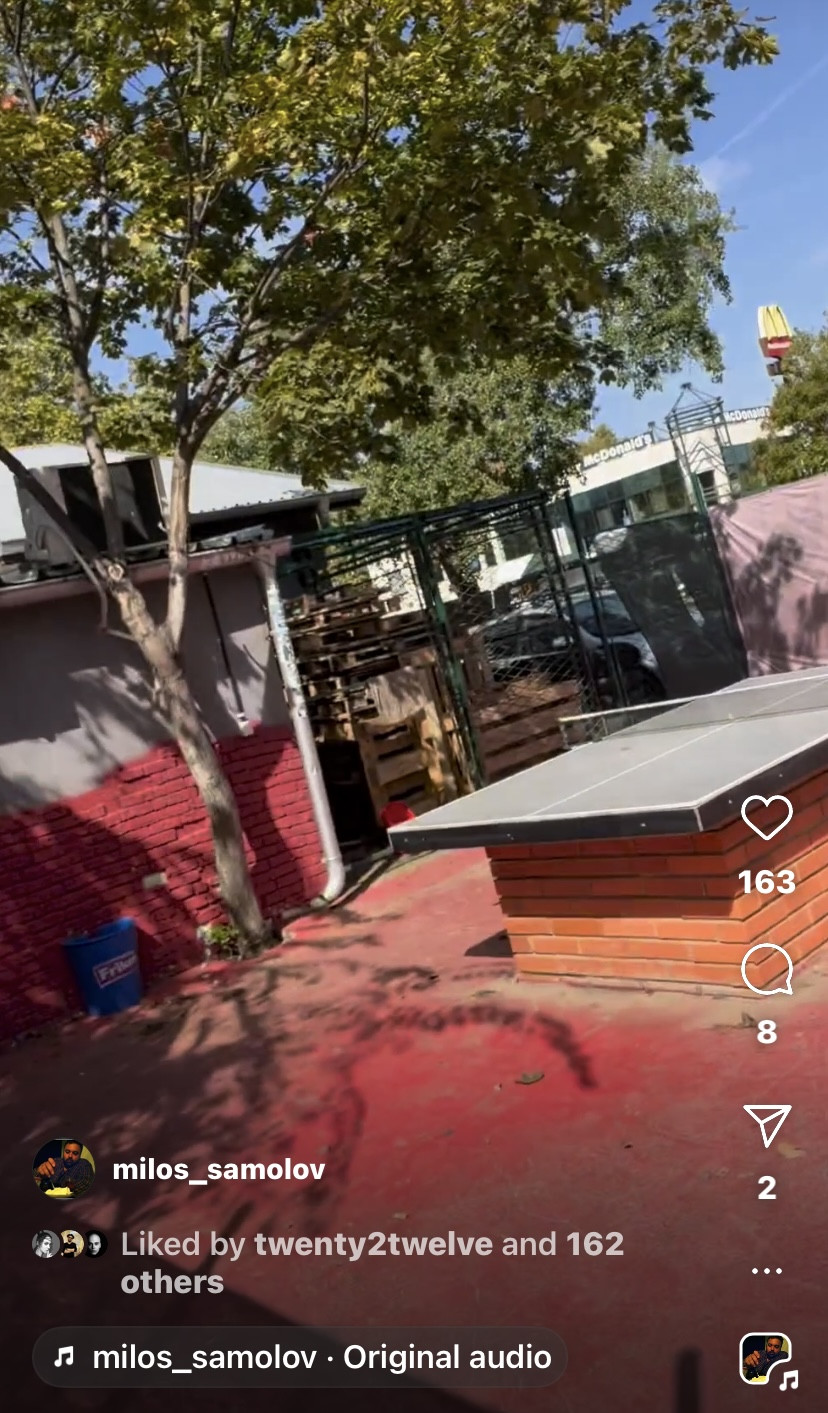Tap the audio thumbnail with music note
828x1413 pixels.
(766, 1359)
